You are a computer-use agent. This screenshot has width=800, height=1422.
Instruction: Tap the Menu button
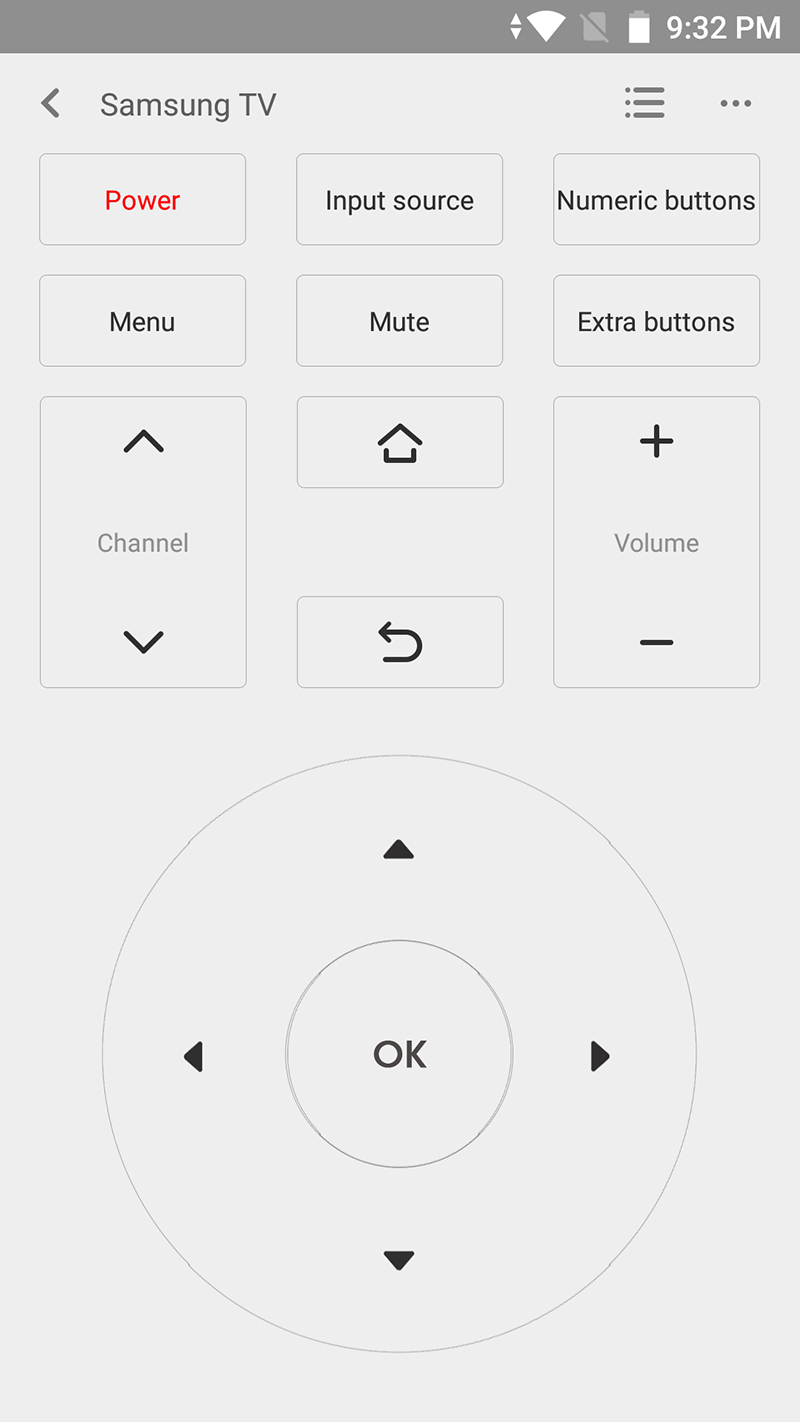142,321
